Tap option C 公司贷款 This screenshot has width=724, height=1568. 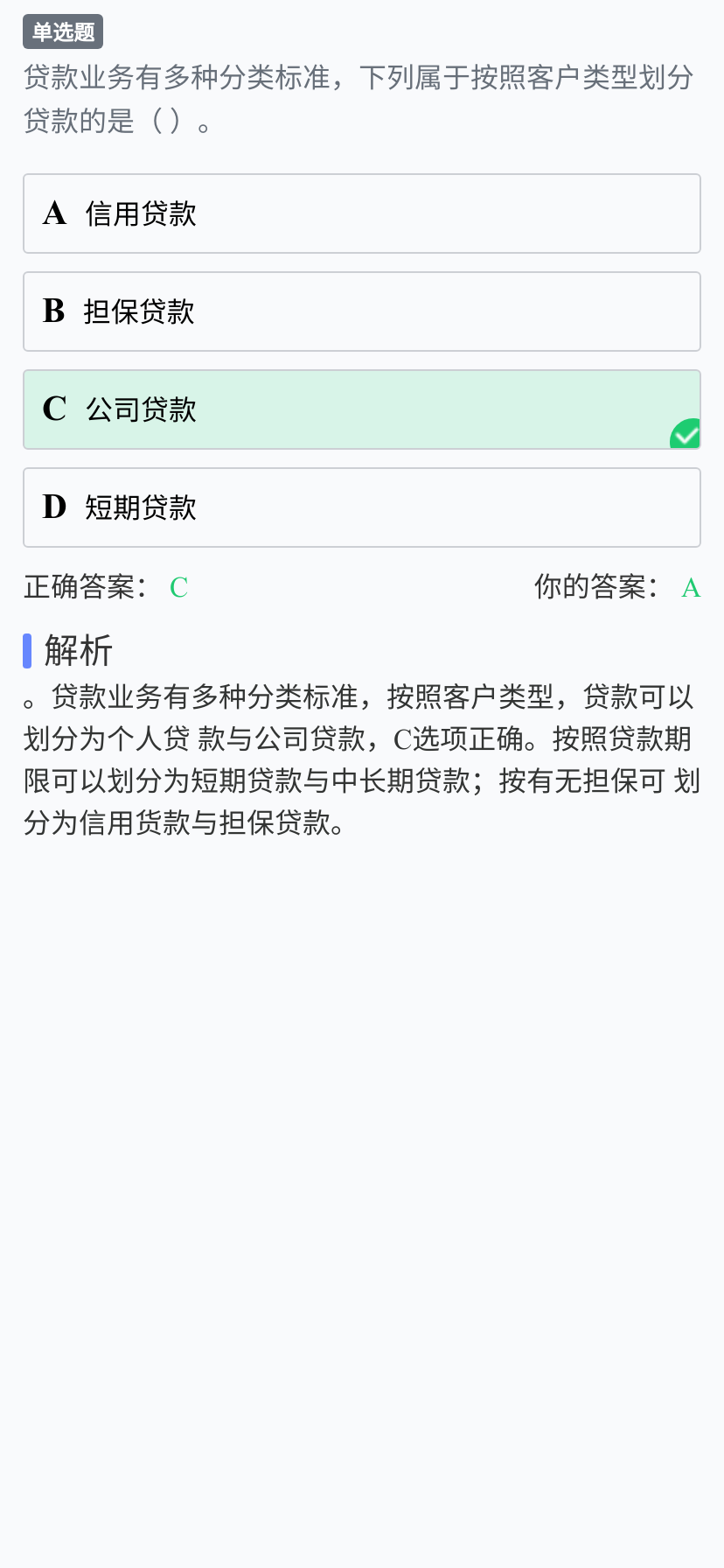pyautogui.click(x=362, y=409)
